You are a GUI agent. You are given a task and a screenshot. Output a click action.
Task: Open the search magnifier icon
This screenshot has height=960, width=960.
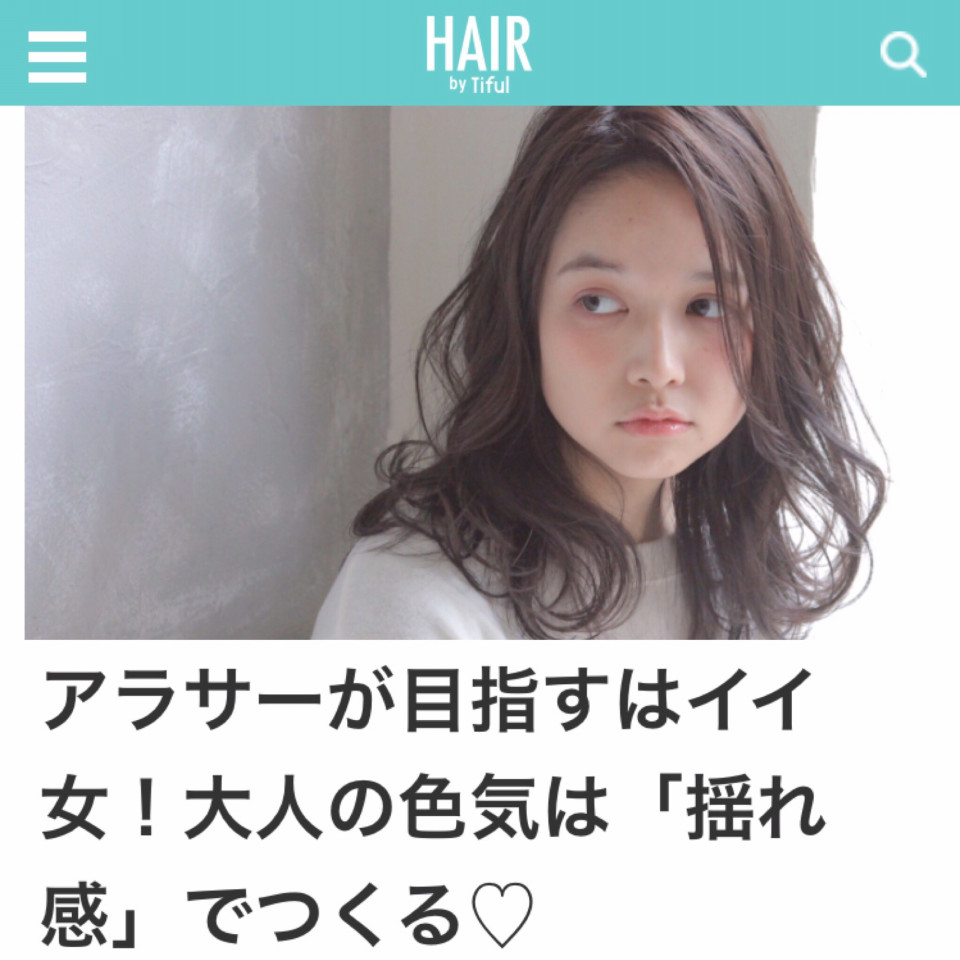[x=902, y=56]
